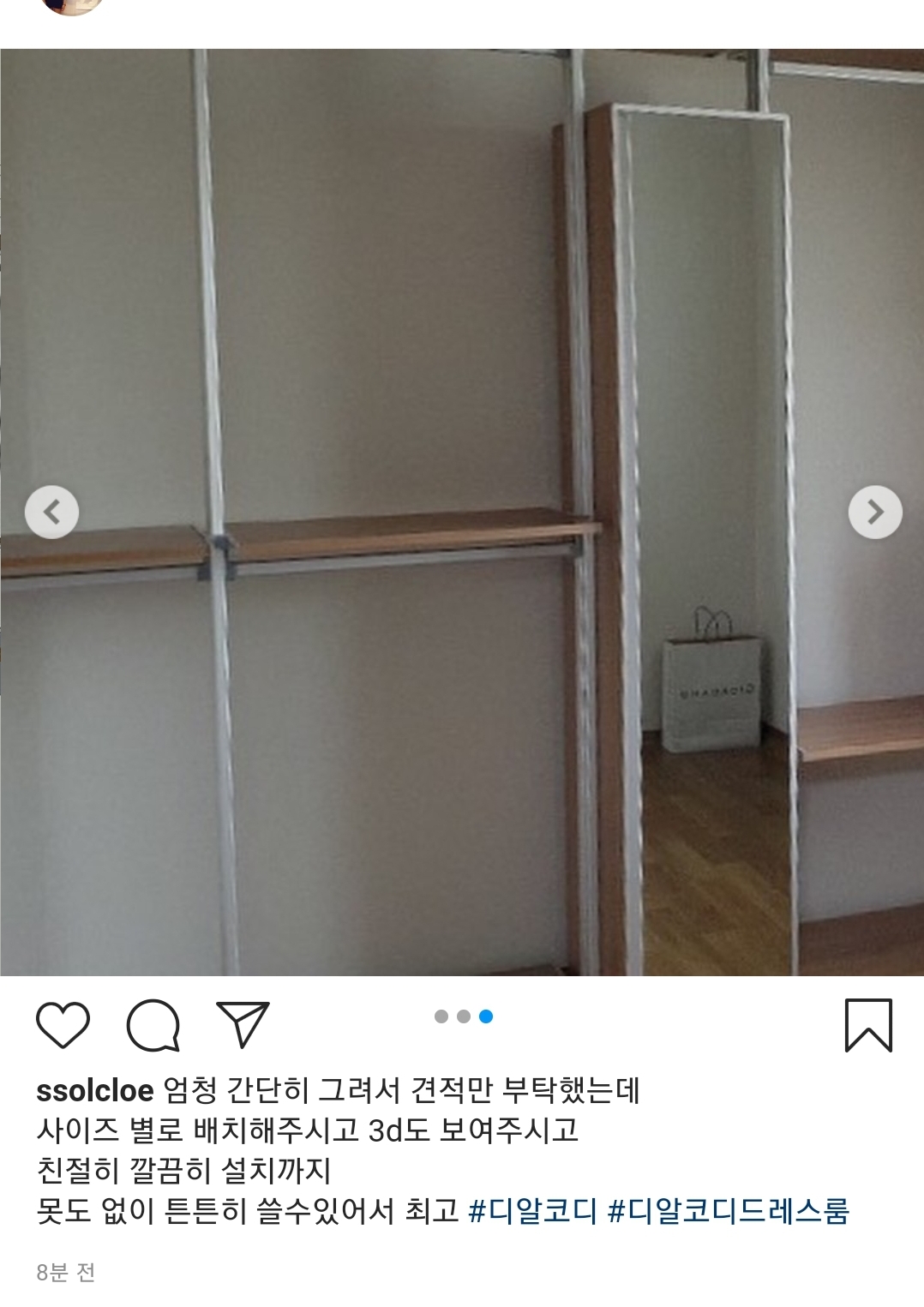
Task: Go to the previous photo arrow
Action: click(51, 513)
